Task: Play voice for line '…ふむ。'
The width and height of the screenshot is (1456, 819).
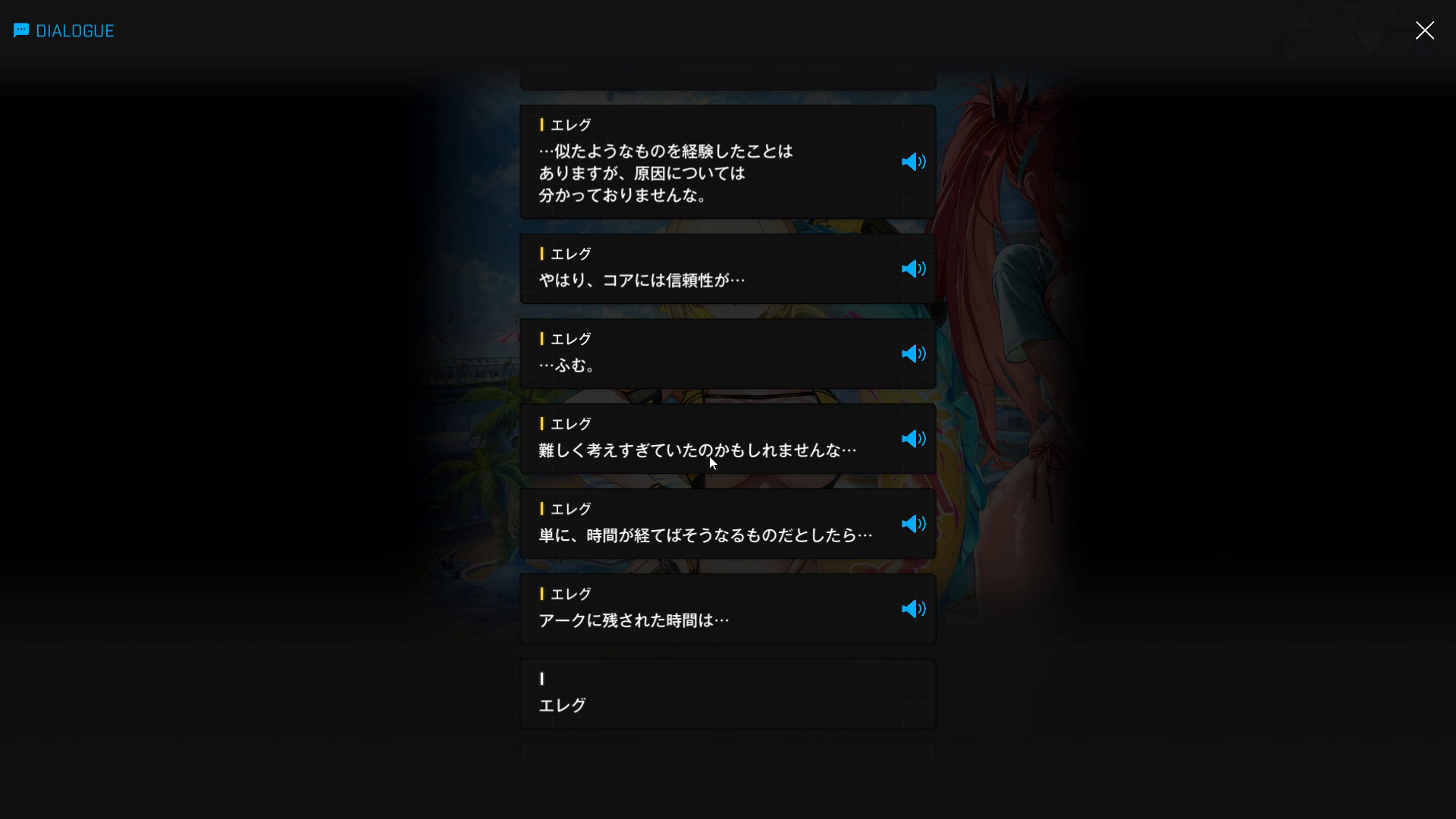Action: coord(913,354)
